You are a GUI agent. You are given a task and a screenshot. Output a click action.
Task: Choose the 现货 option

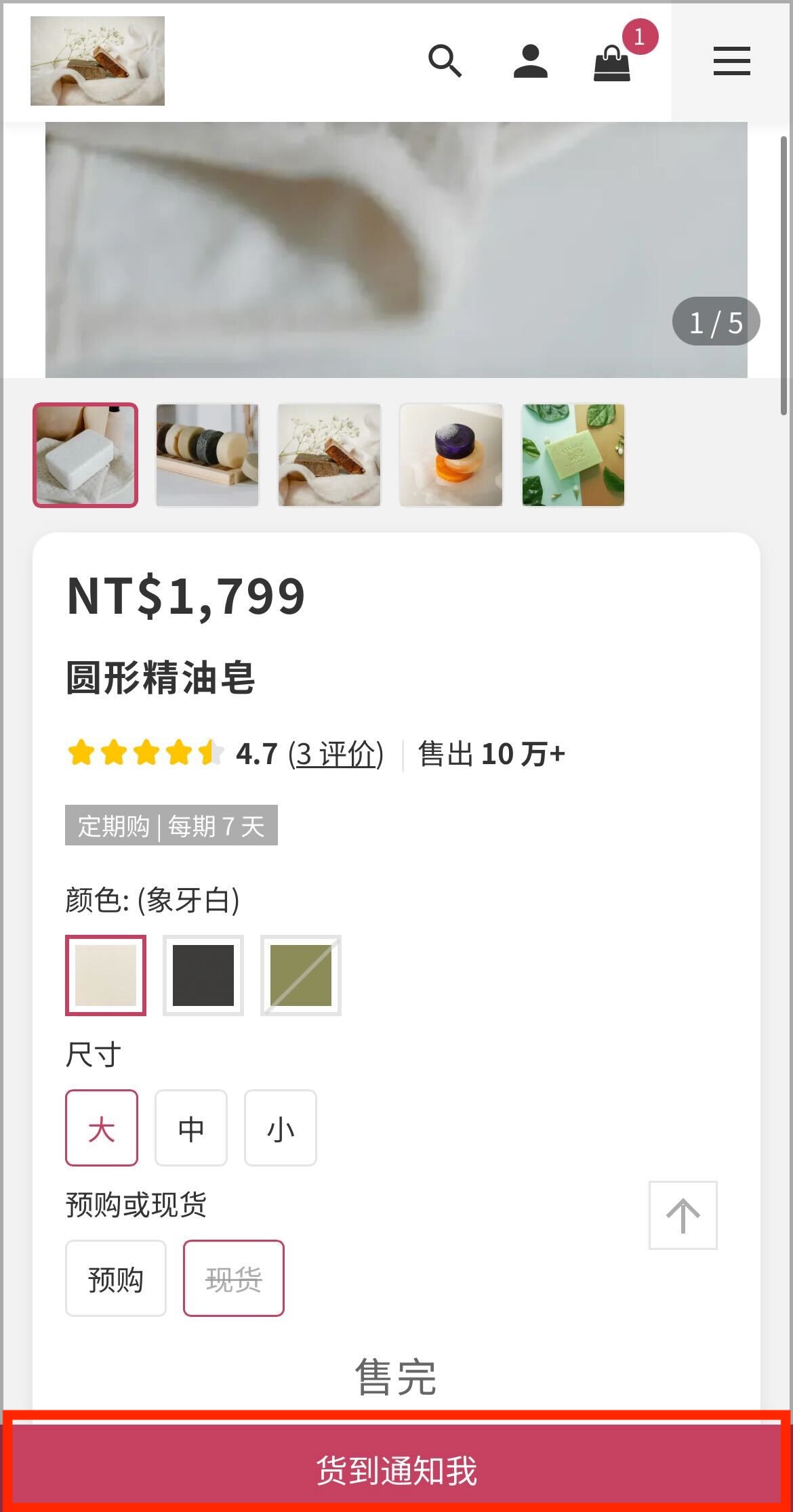(x=234, y=1278)
